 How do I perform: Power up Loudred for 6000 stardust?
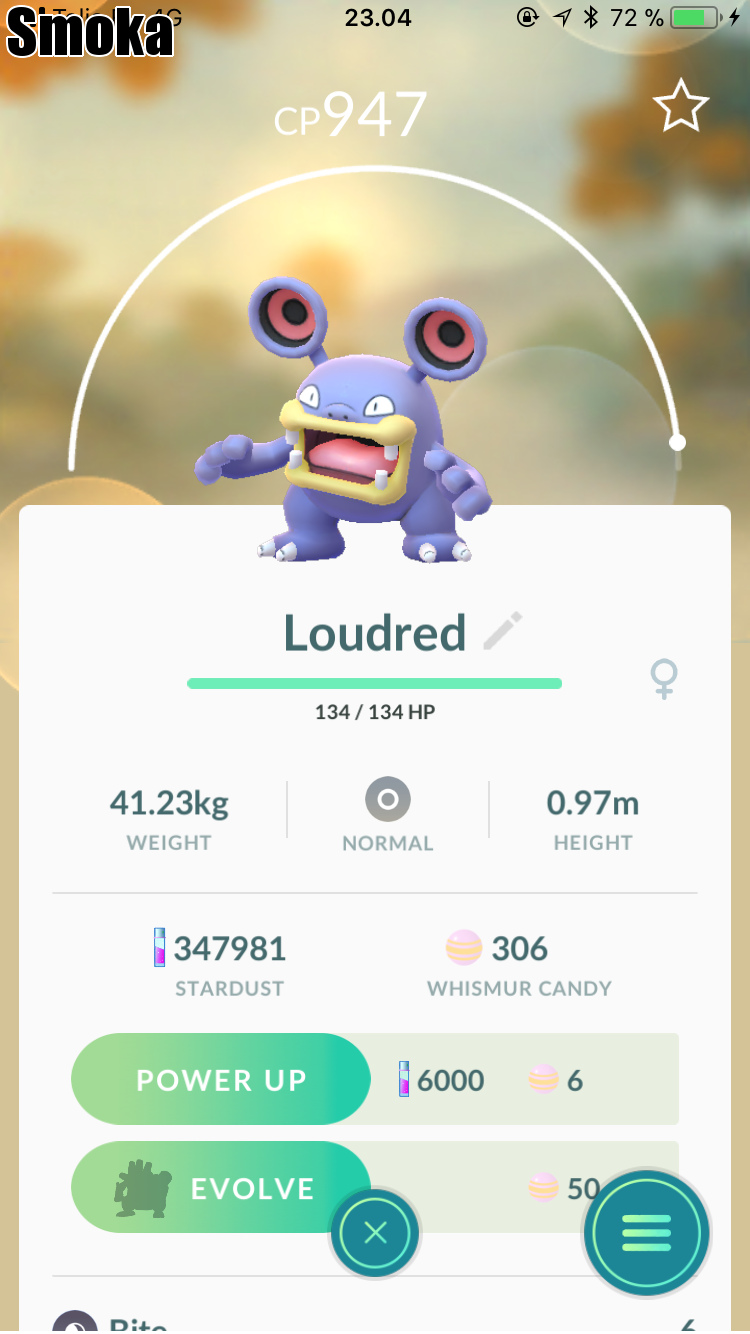221,1080
